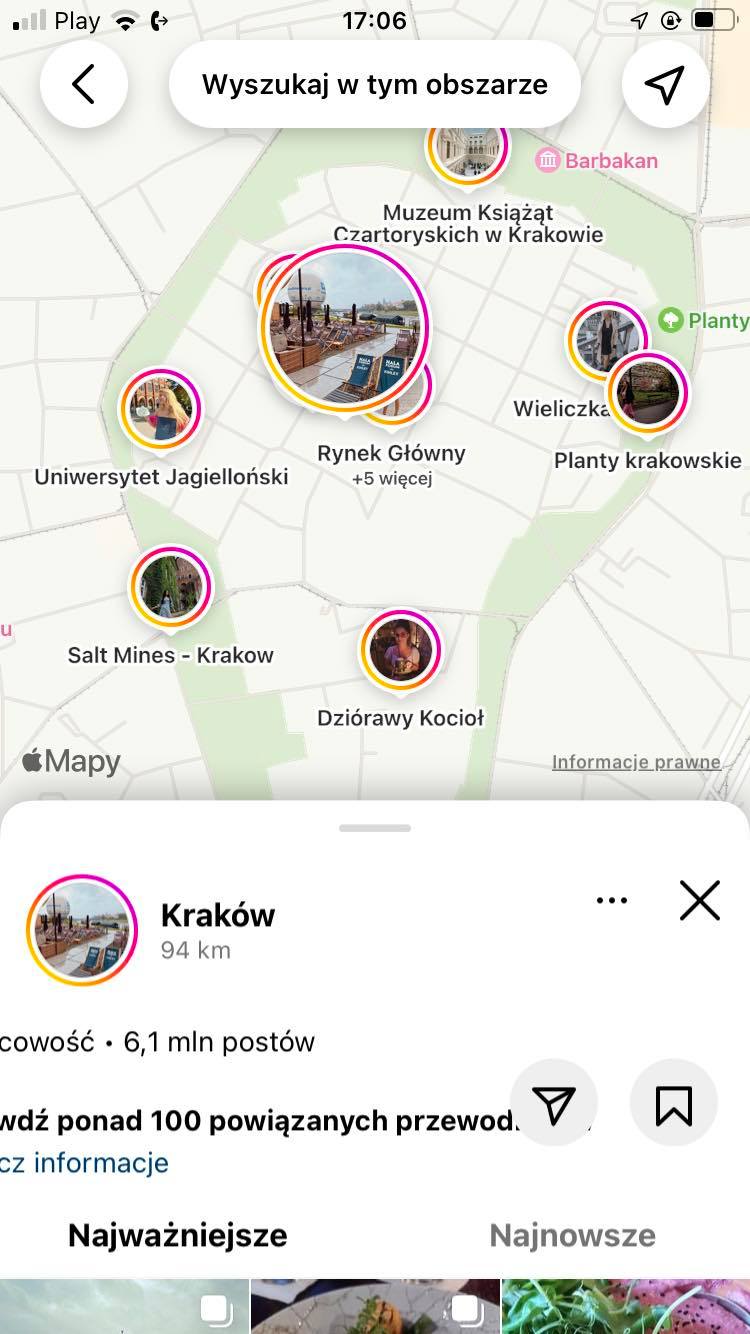Save Kraków location with bookmark
Image resolution: width=750 pixels, height=1334 pixels.
coord(673,1103)
